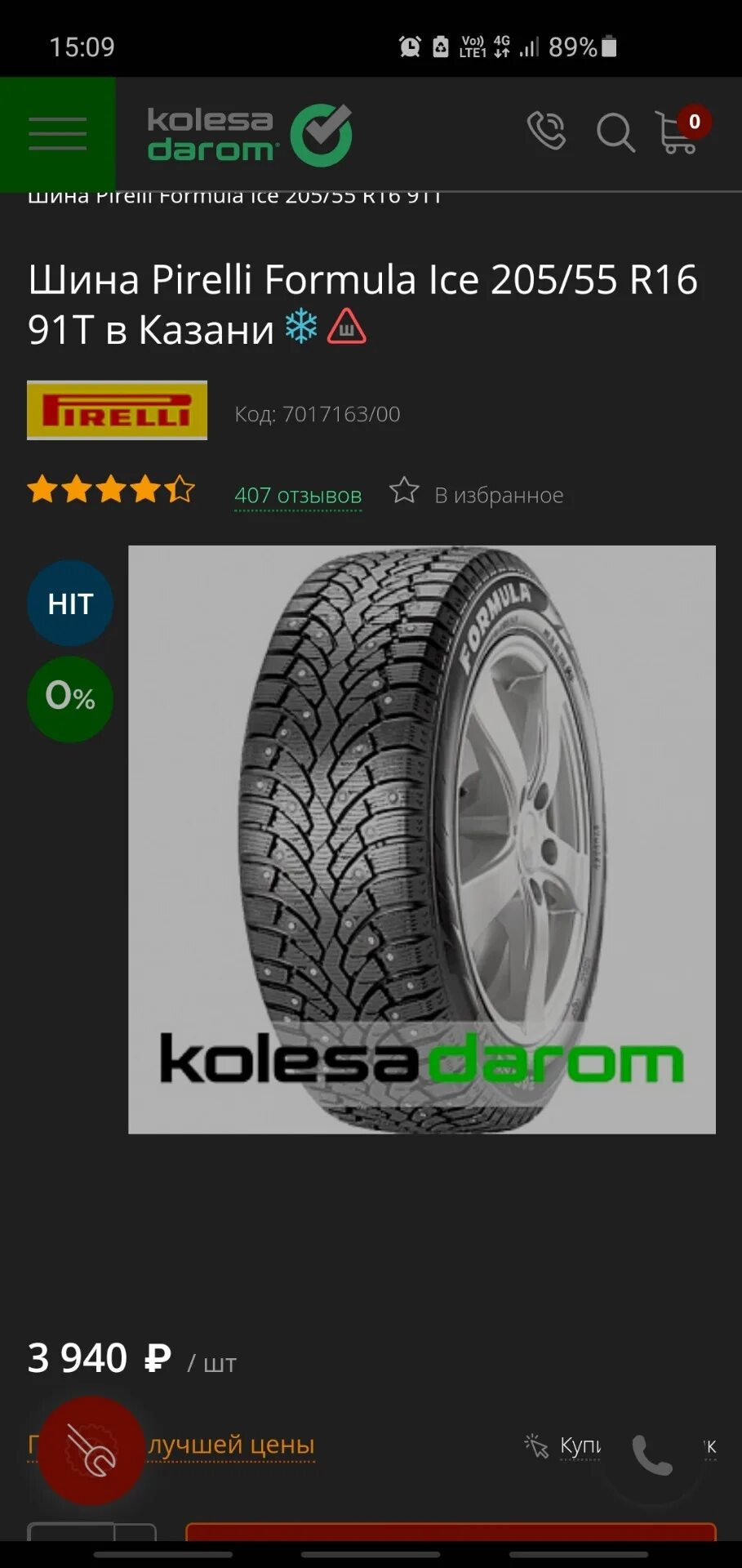Tap the floating phone call button
Viewport: 742px width, 1568px height.
point(652,1454)
